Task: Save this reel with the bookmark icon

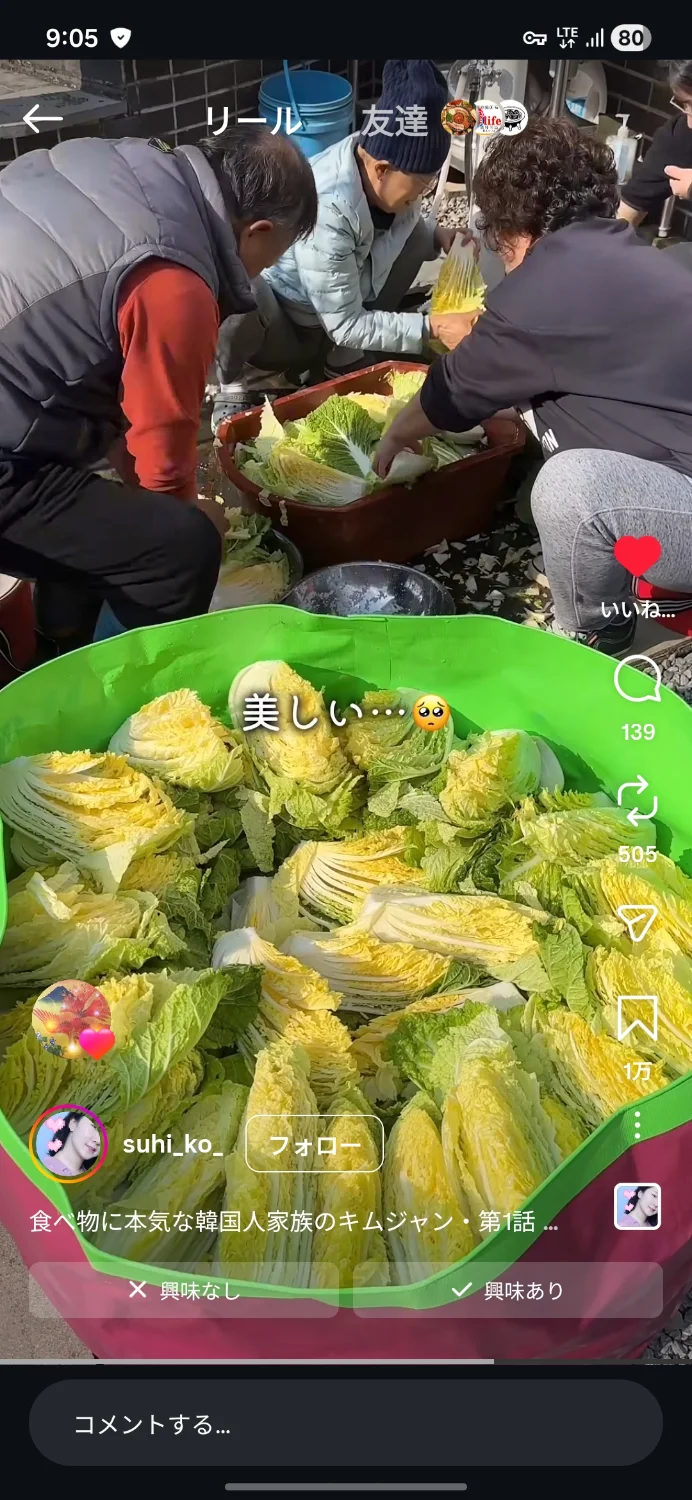Action: click(x=637, y=1019)
